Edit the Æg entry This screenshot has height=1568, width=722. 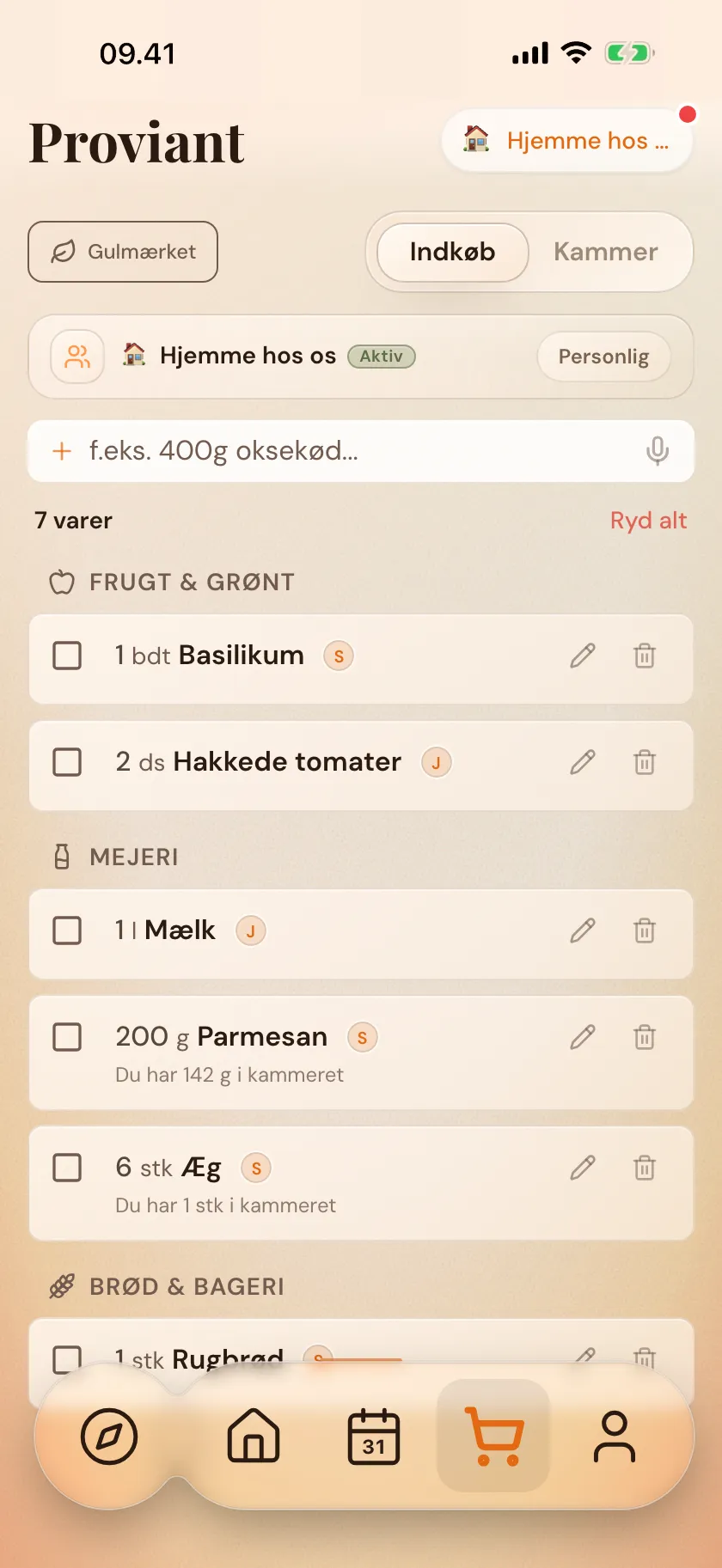[583, 1168]
